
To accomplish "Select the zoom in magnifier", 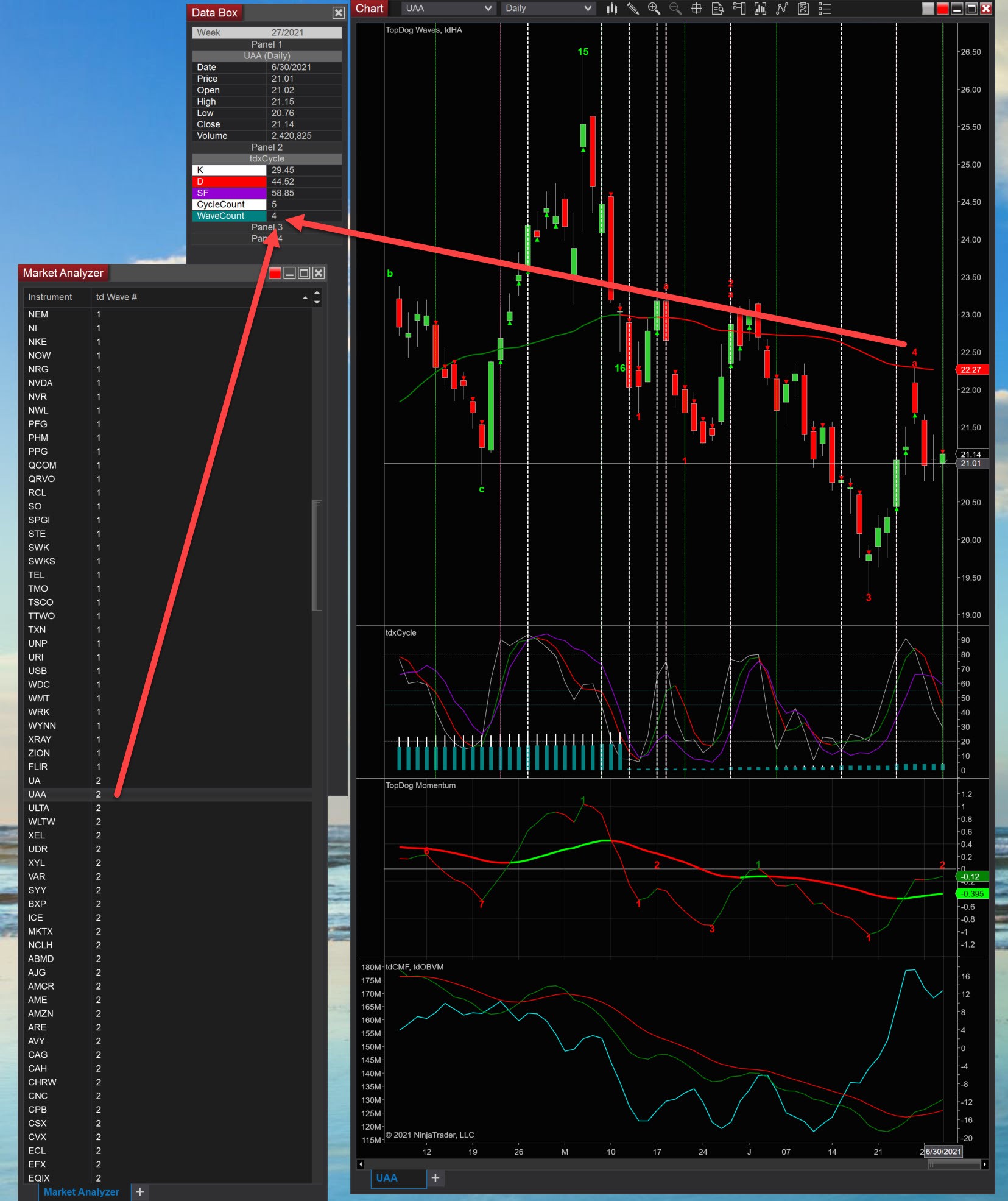I will pyautogui.click(x=654, y=9).
